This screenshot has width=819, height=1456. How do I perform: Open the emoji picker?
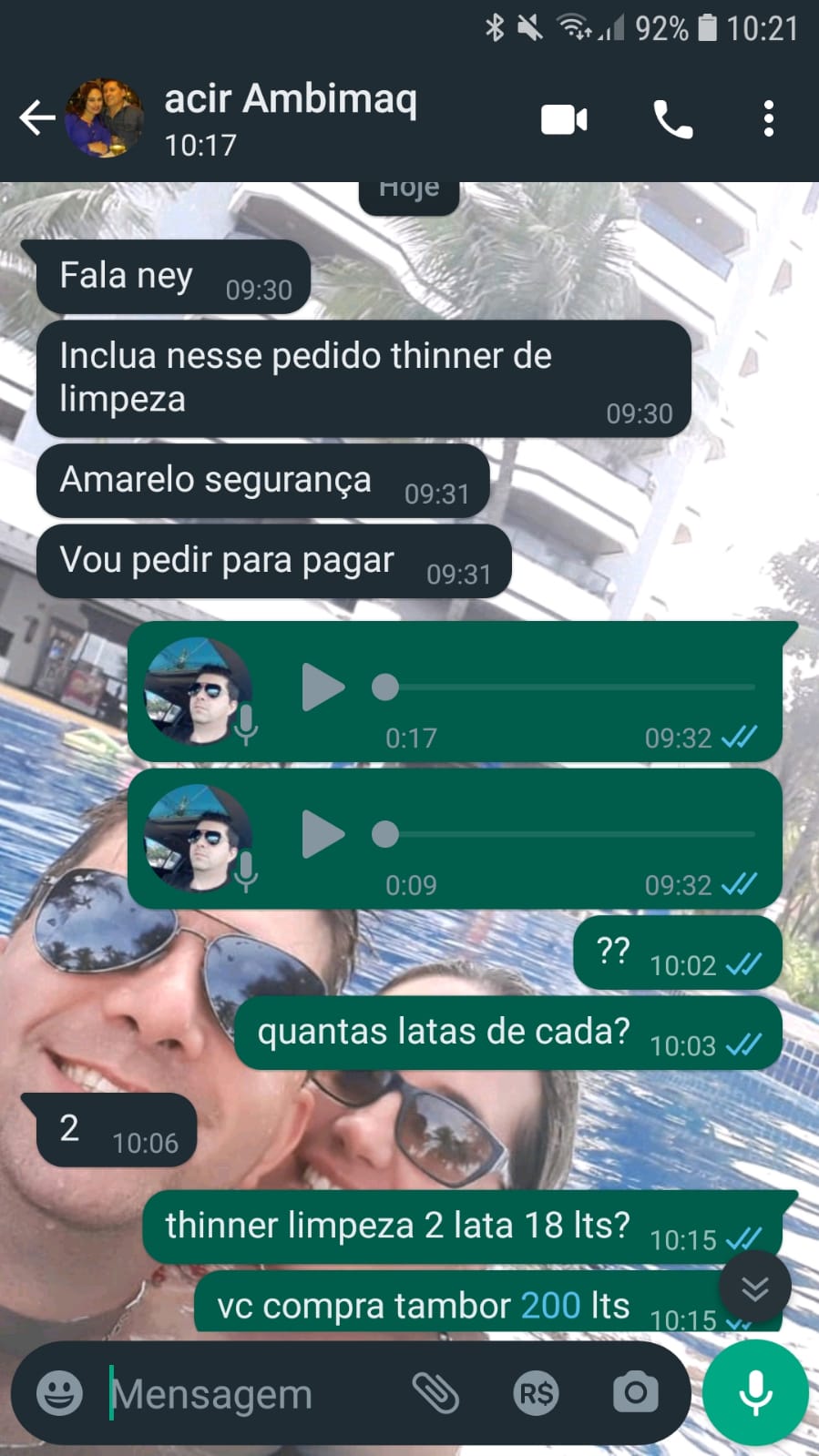click(59, 1393)
